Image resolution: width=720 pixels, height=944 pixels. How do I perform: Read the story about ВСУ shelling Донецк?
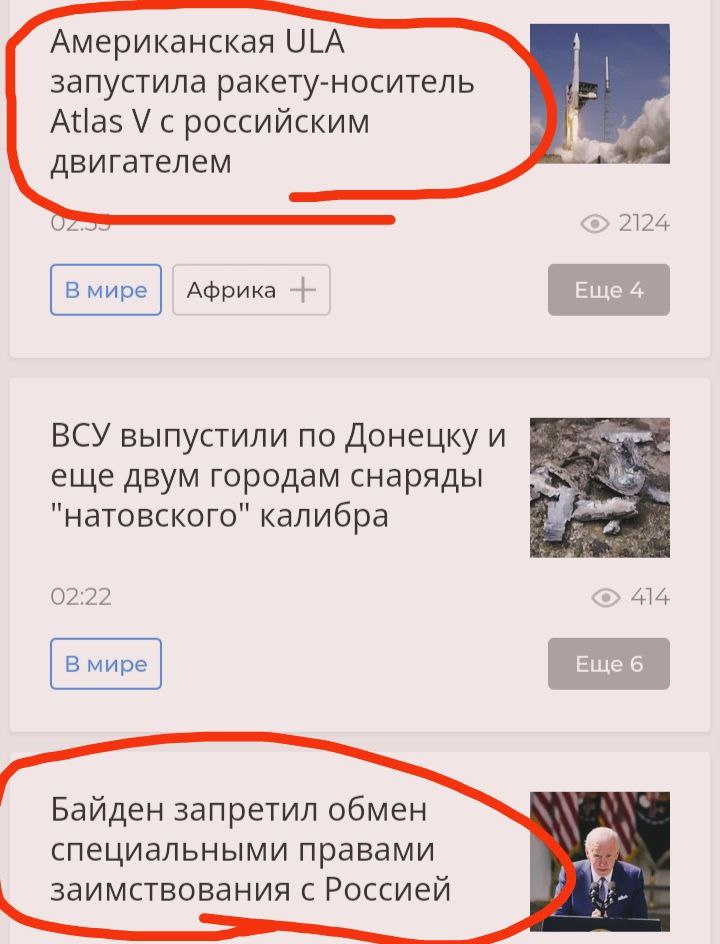278,476
